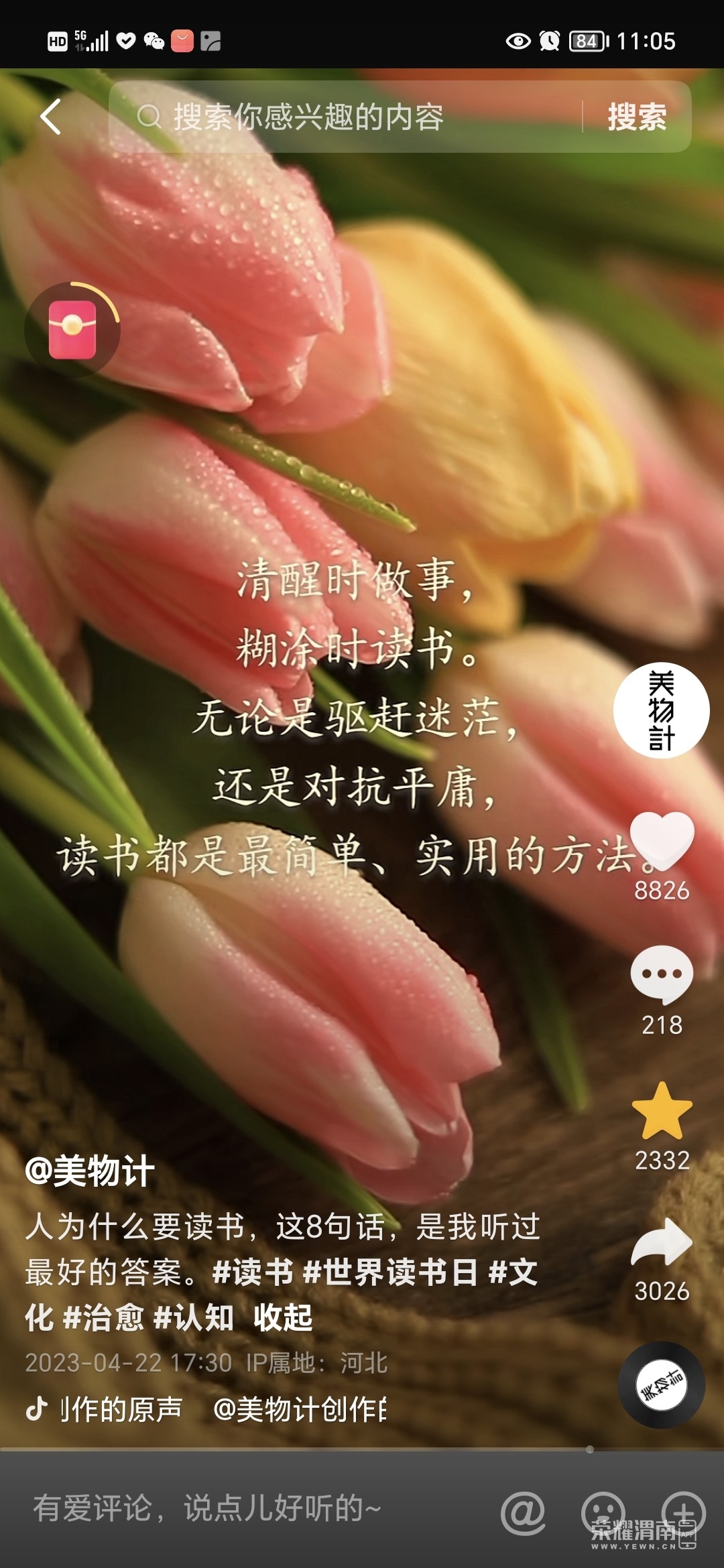Collapse the description with 收起

coord(283,1317)
